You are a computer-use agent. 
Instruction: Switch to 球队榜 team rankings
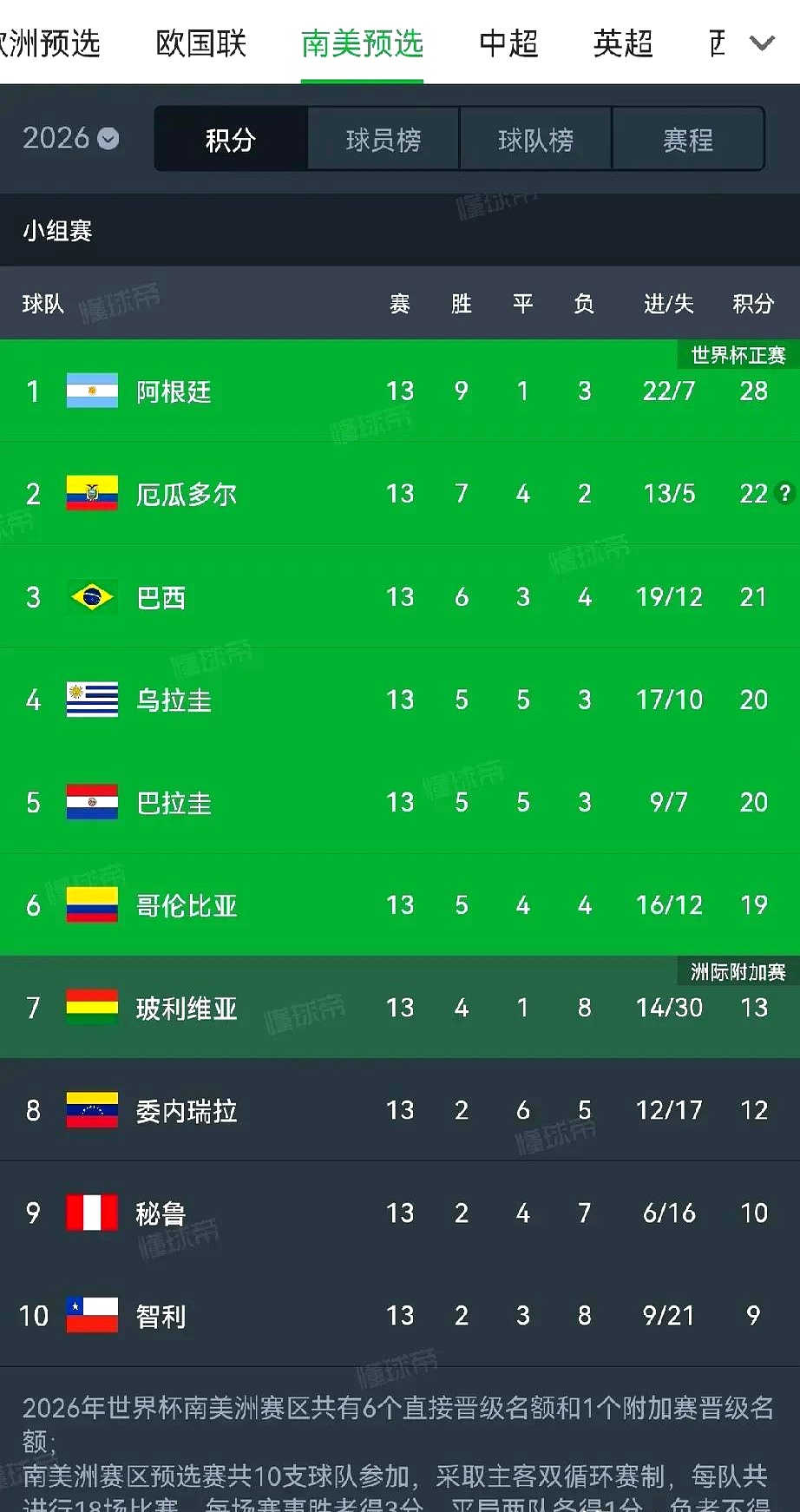pyautogui.click(x=535, y=139)
